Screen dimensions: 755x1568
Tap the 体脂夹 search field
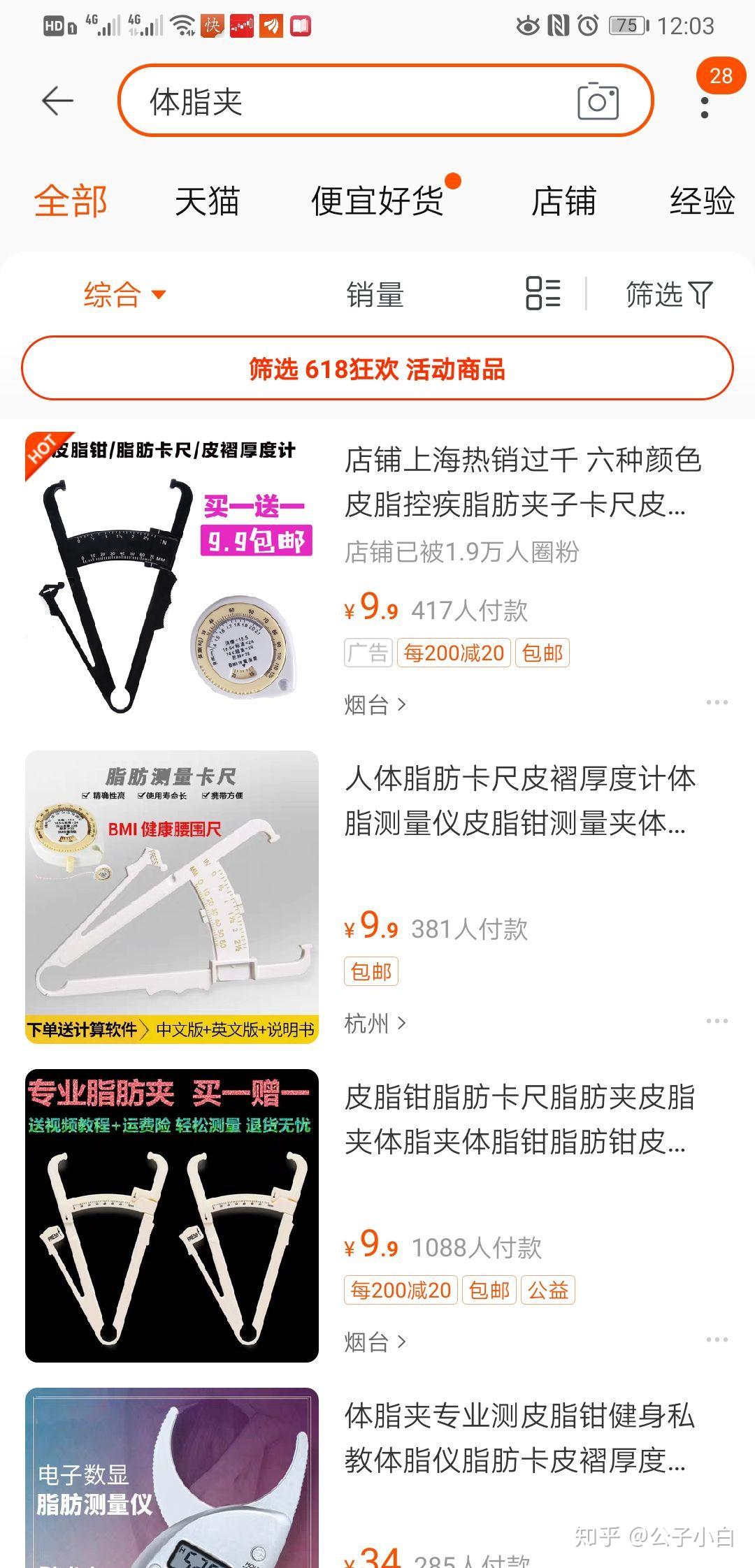(350, 101)
